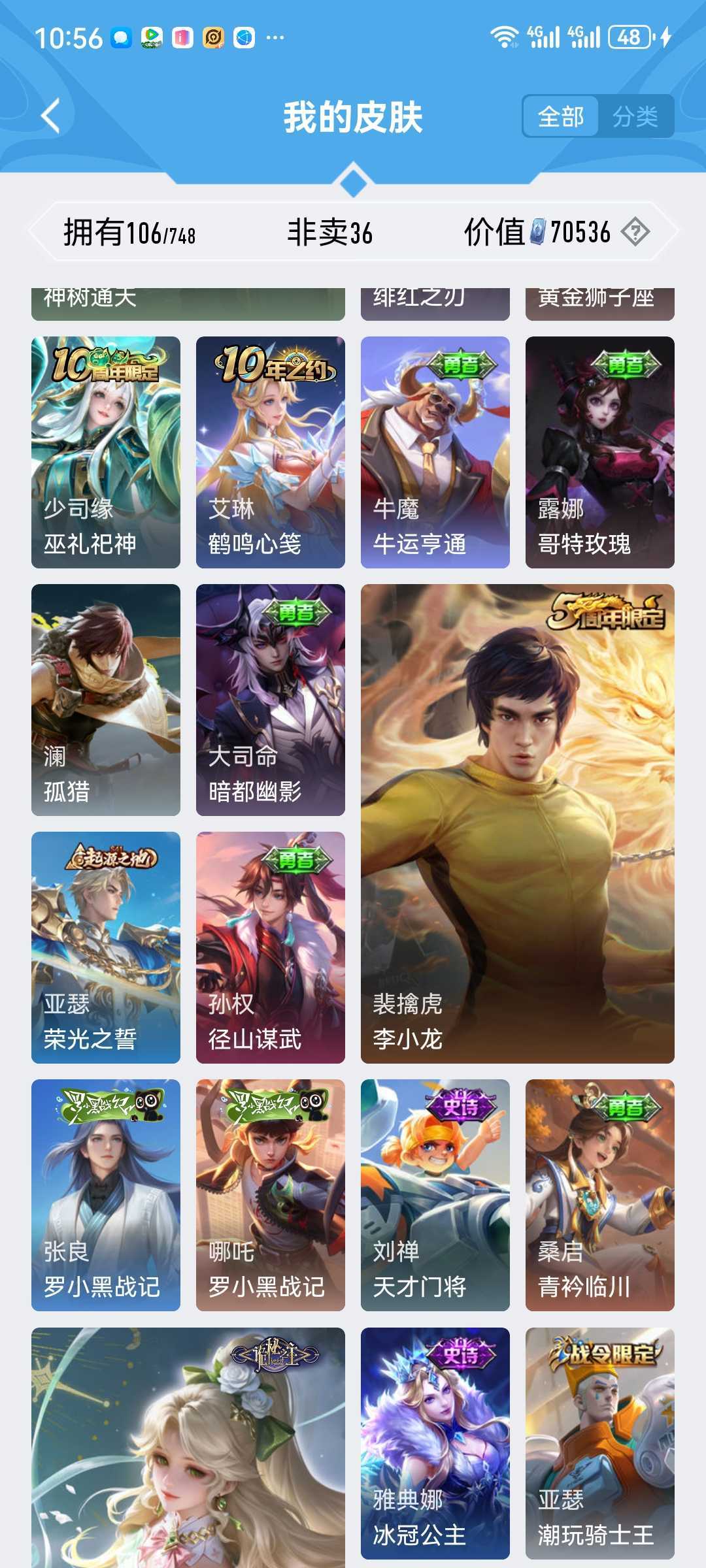Switch to the 分类 tab

(635, 117)
